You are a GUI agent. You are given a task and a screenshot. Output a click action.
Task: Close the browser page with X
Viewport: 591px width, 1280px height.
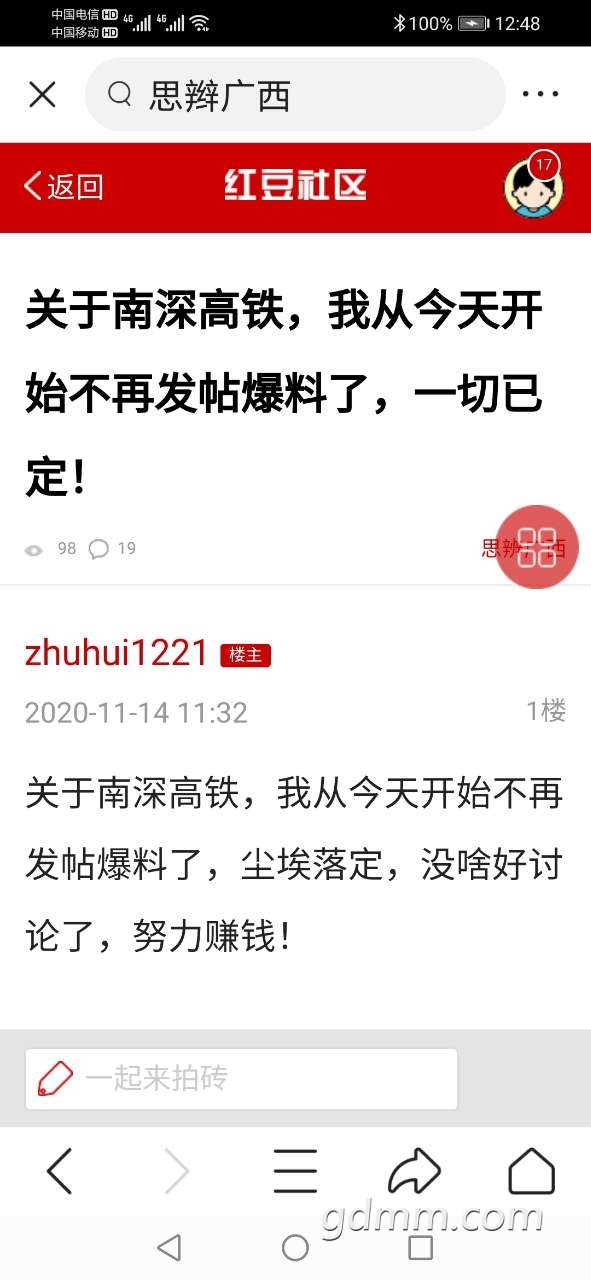42,95
